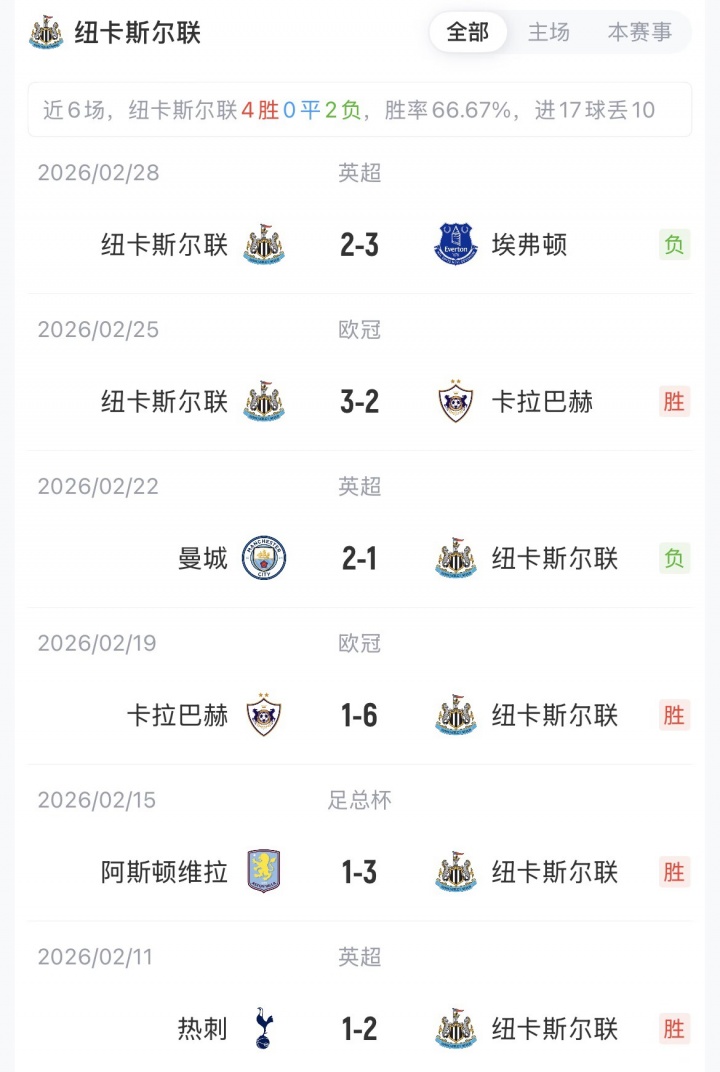720x1072 pixels.
Task: Switch to the 本赛事 tab
Action: (x=640, y=33)
